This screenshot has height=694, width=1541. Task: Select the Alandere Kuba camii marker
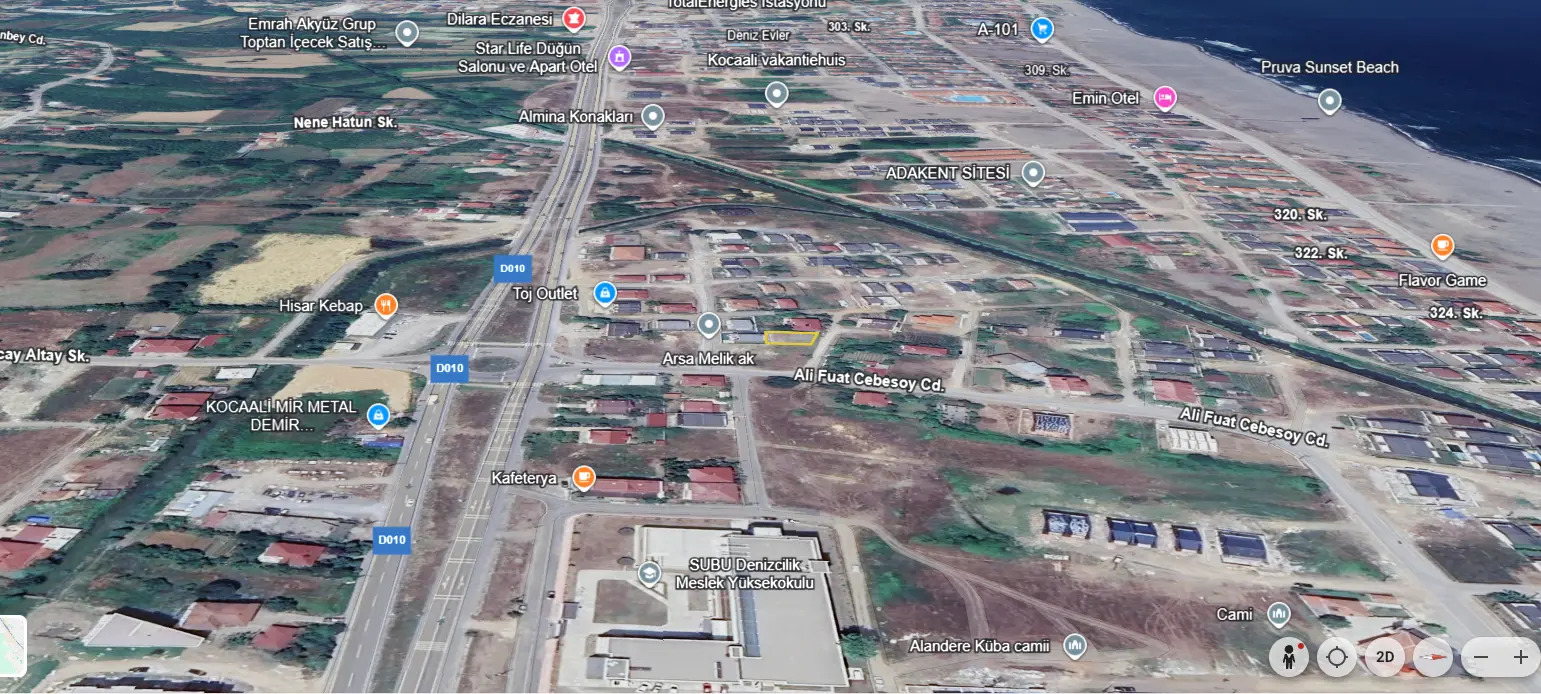click(1075, 645)
